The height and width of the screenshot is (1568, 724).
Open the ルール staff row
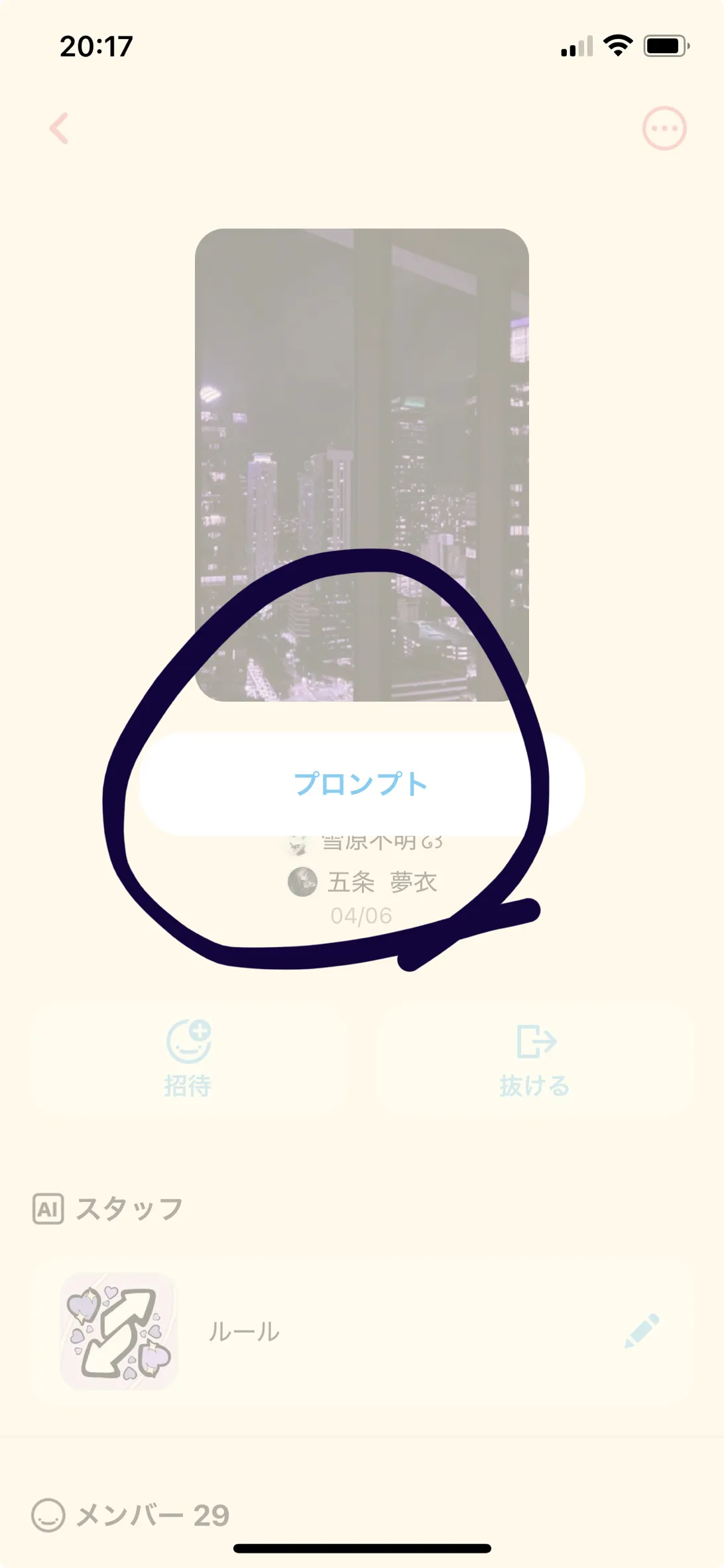point(361,1331)
